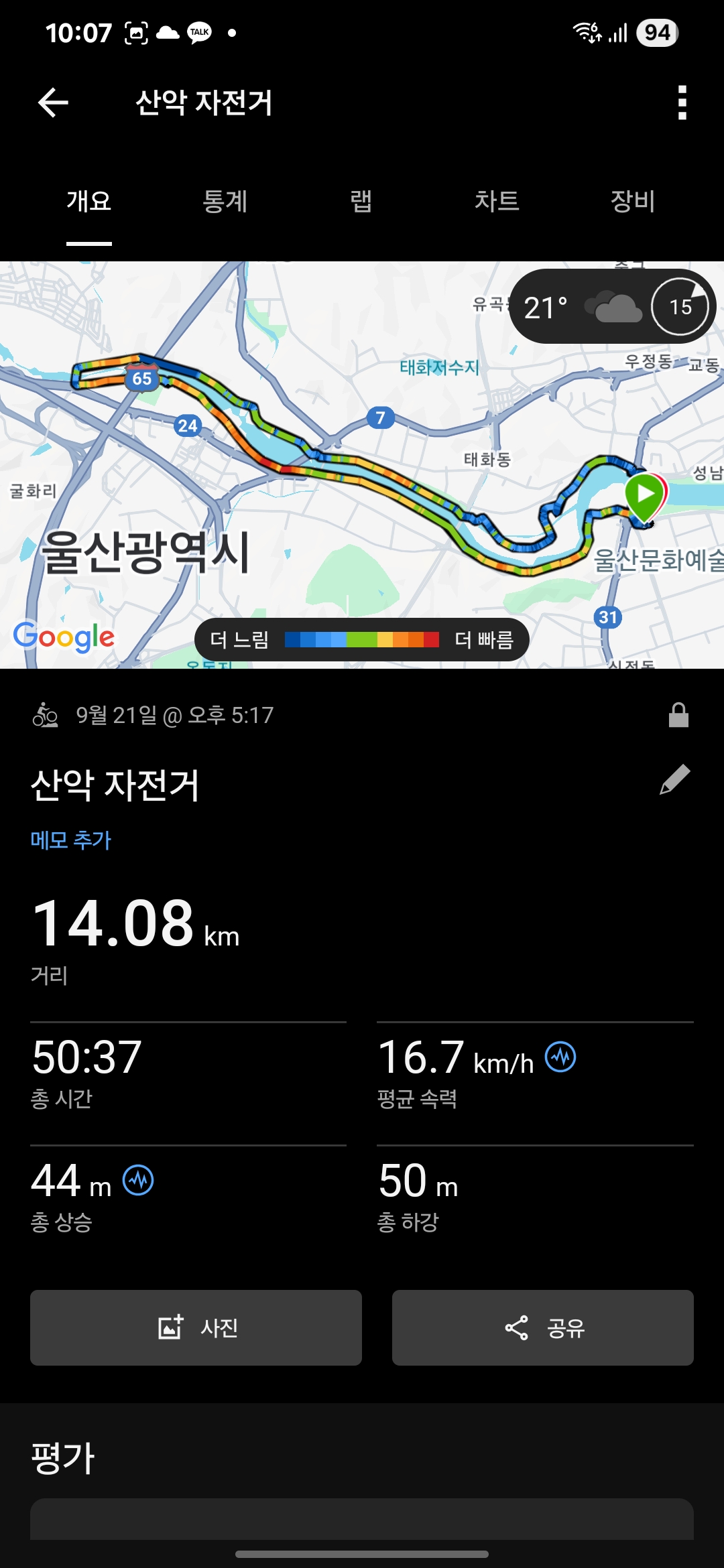The width and height of the screenshot is (724, 1568).
Task: Open the 21° weather widget
Action: pos(613,307)
